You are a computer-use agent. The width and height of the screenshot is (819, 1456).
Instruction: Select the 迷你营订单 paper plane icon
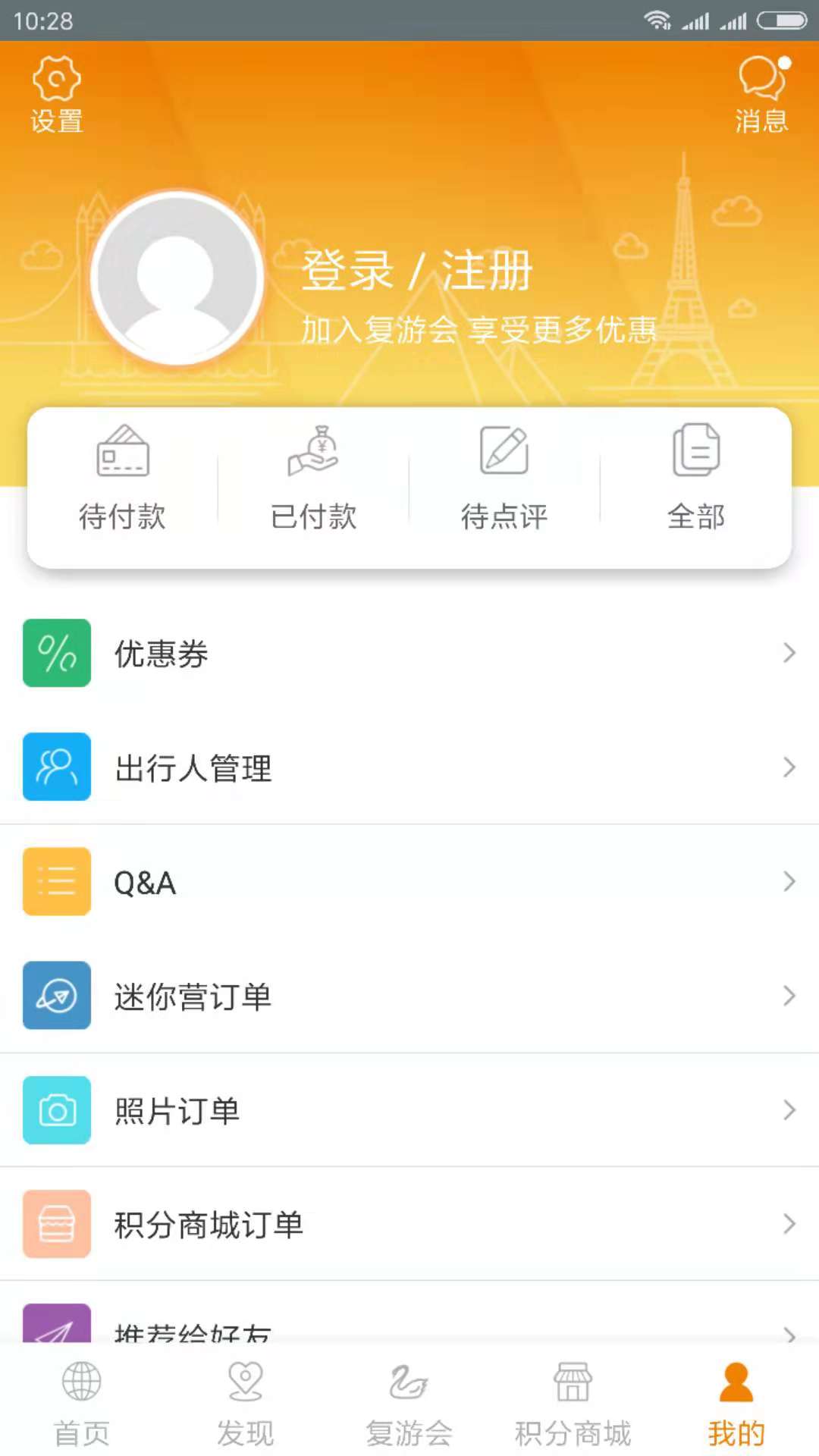tap(57, 996)
